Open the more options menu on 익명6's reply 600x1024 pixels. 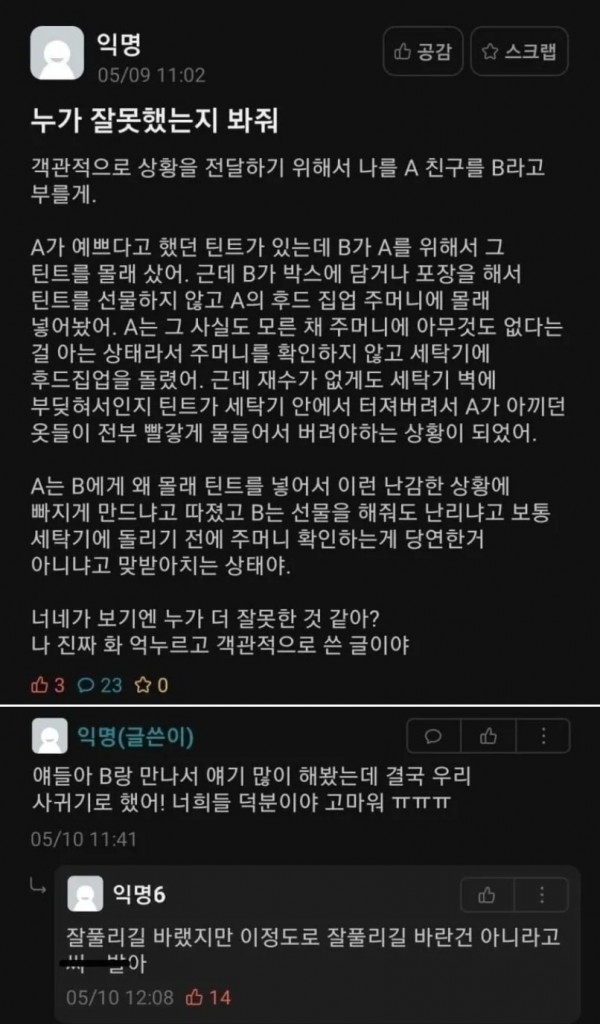click(542, 895)
